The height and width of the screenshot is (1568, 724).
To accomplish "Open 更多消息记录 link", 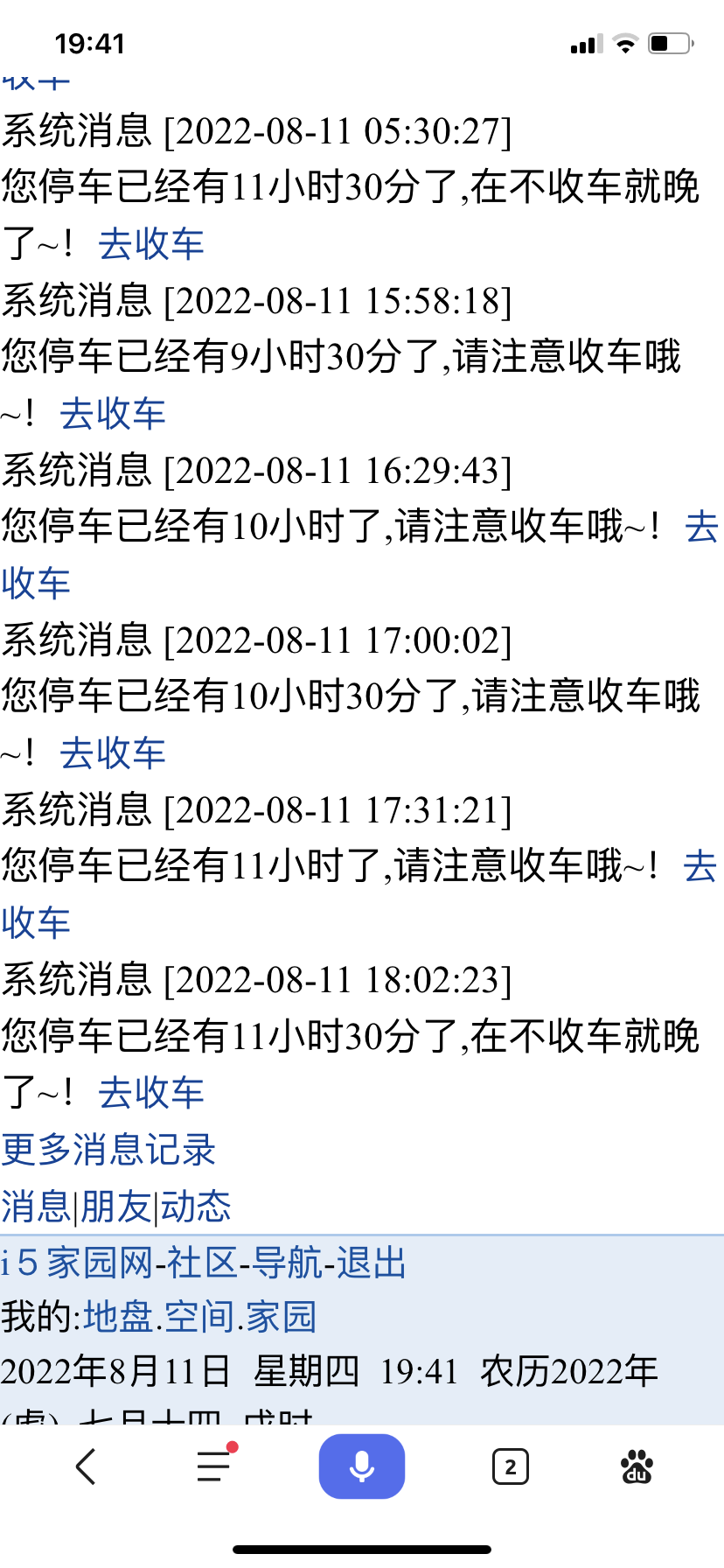I will click(108, 1150).
